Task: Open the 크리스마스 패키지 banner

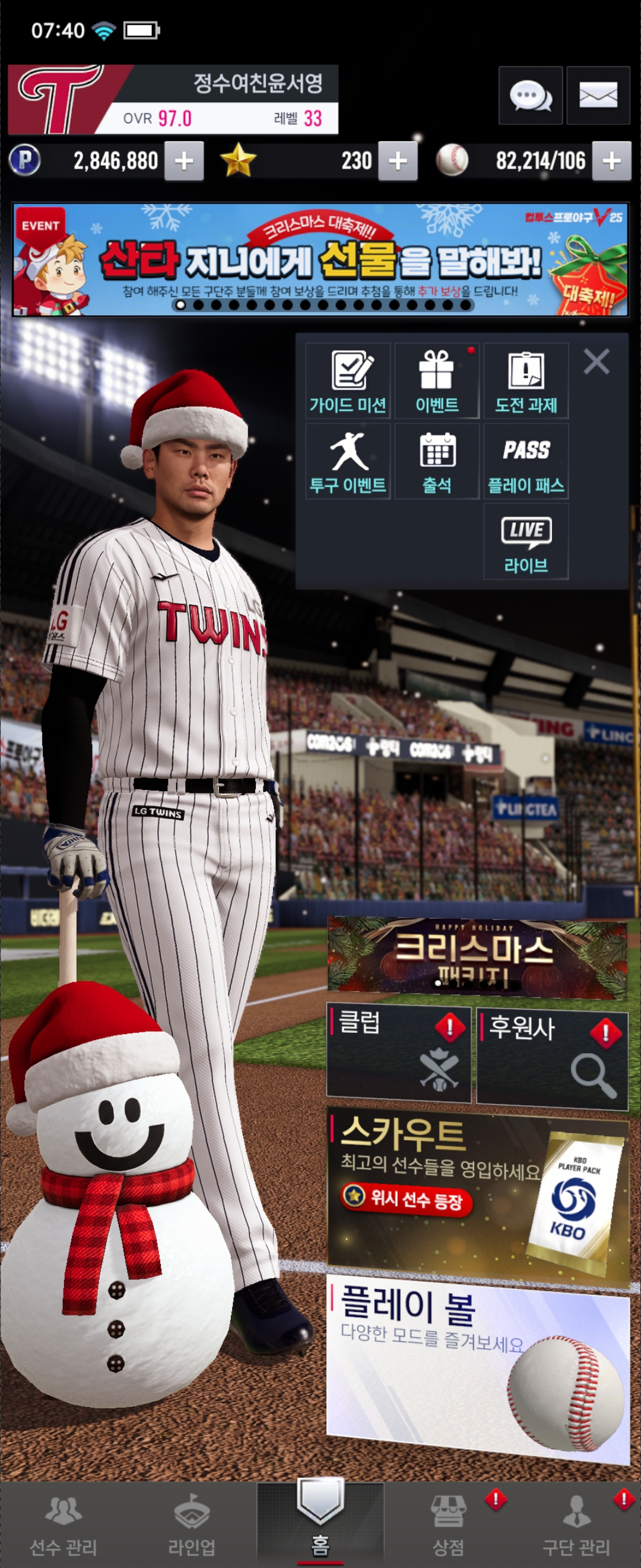Action: (477, 956)
